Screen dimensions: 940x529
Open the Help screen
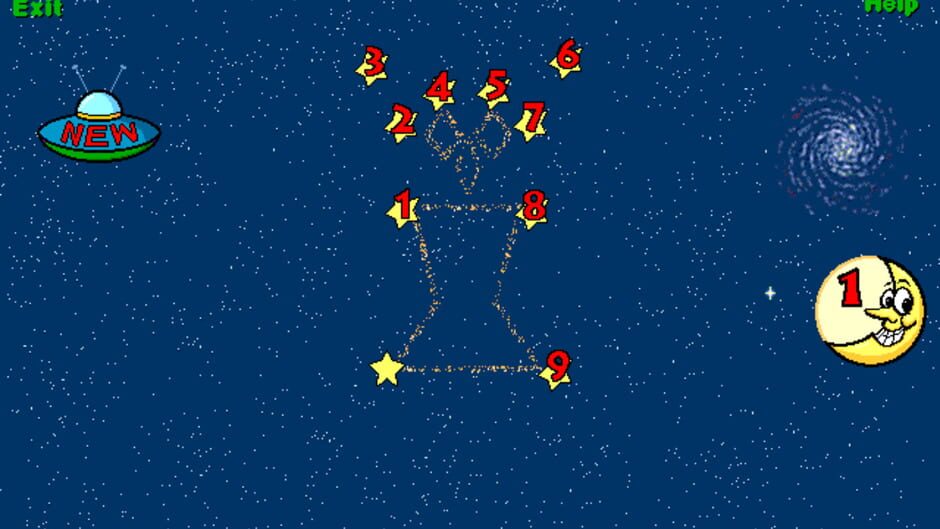[x=890, y=6]
